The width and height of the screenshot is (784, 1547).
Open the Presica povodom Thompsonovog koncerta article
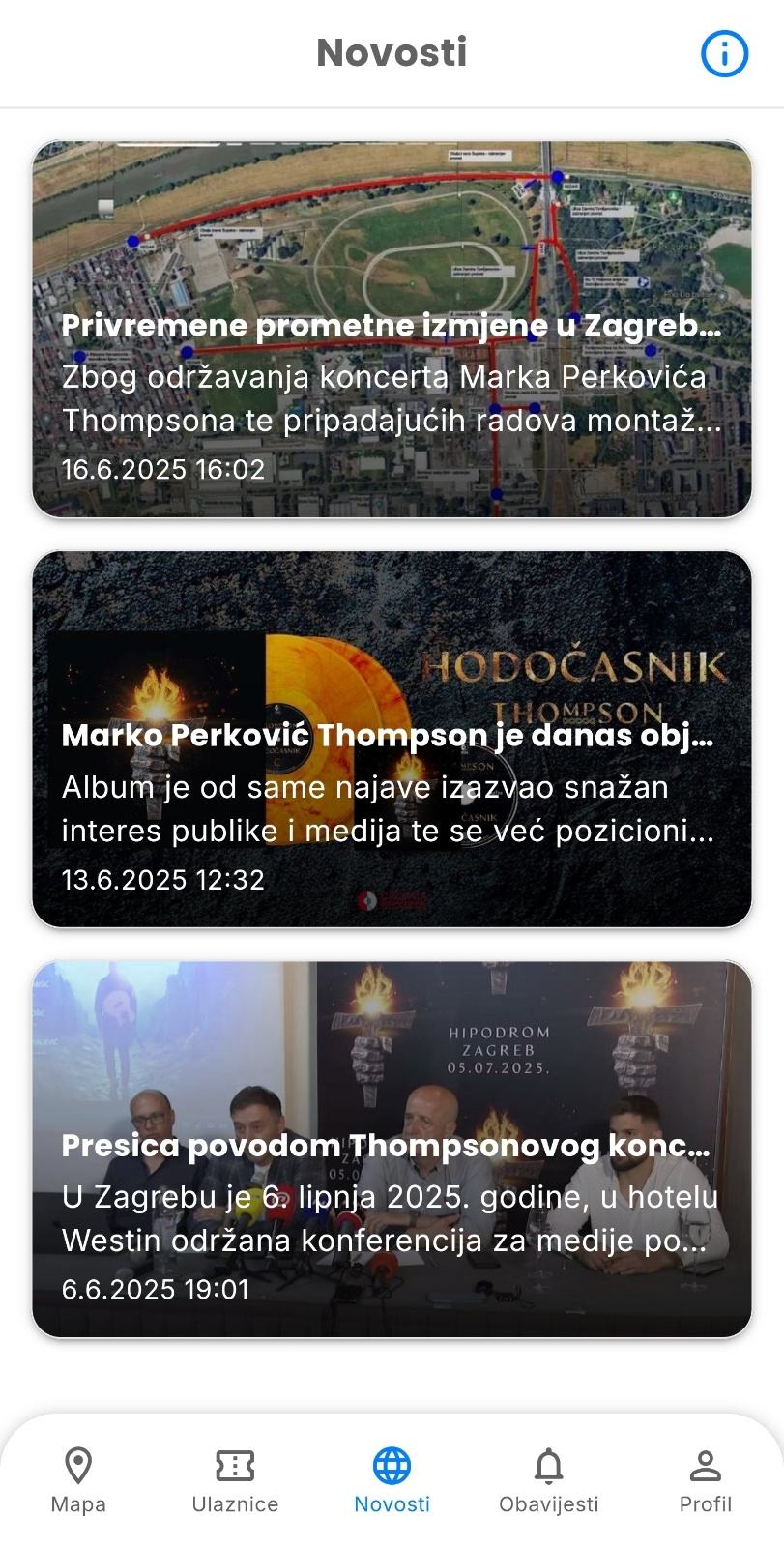tap(392, 1147)
